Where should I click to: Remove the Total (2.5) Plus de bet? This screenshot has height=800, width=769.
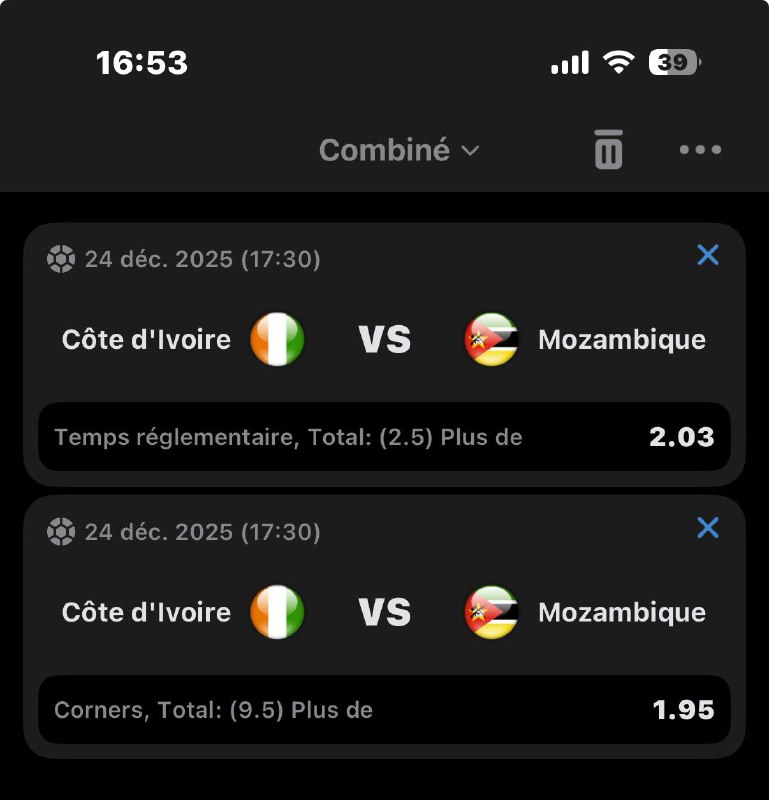708,255
